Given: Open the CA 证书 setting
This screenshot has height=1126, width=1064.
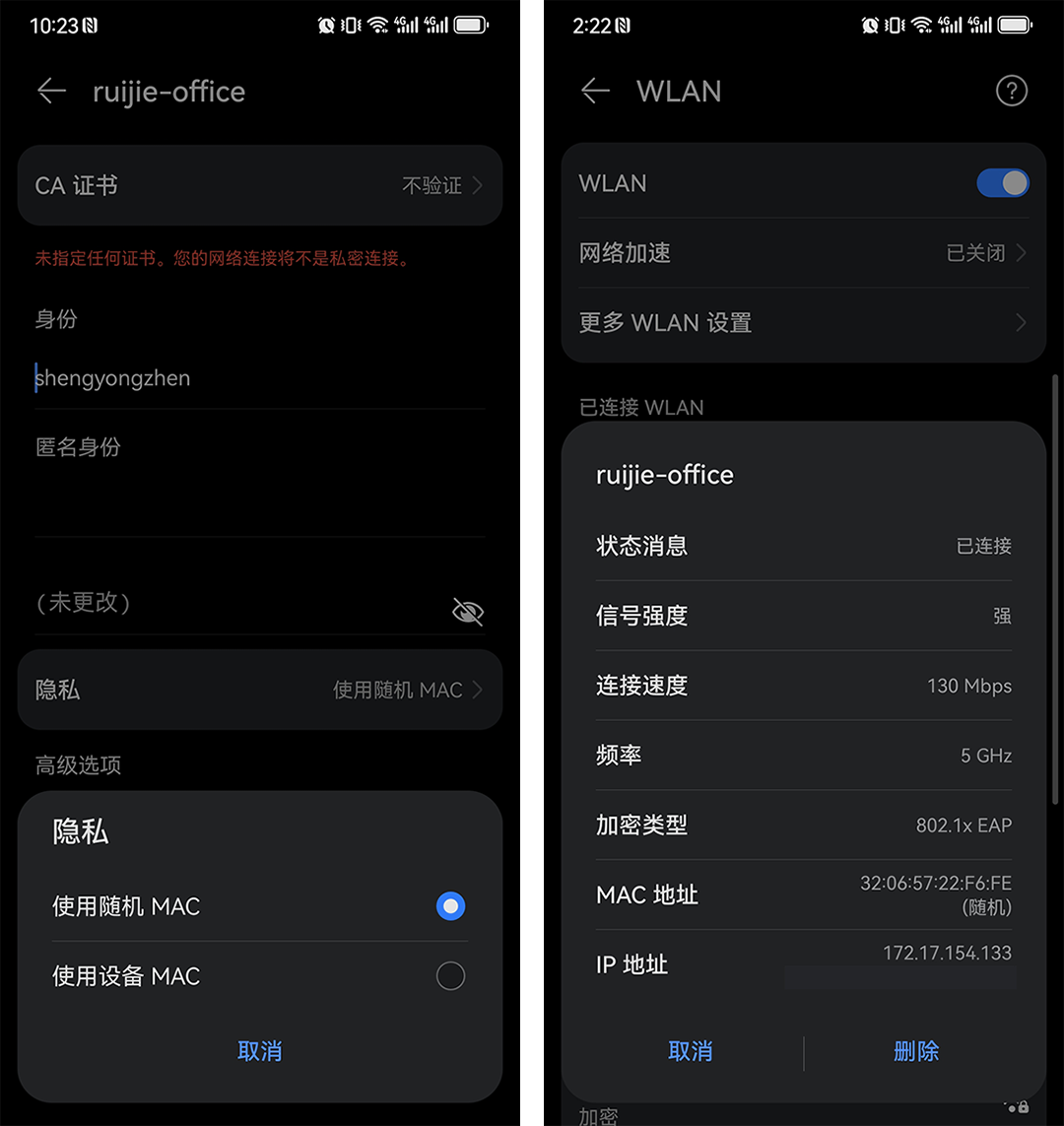Looking at the screenshot, I should 259,185.
